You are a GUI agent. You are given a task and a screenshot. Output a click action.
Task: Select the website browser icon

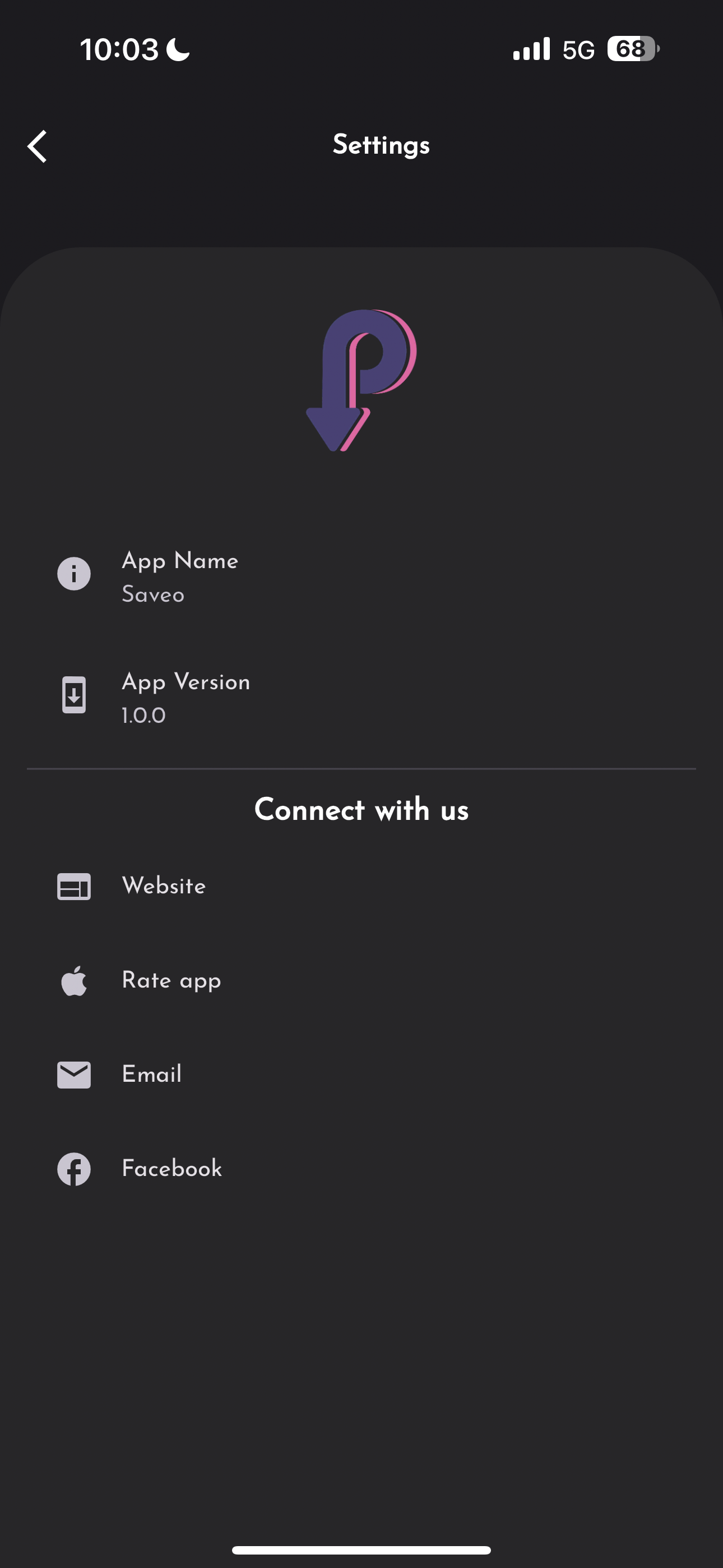click(73, 888)
